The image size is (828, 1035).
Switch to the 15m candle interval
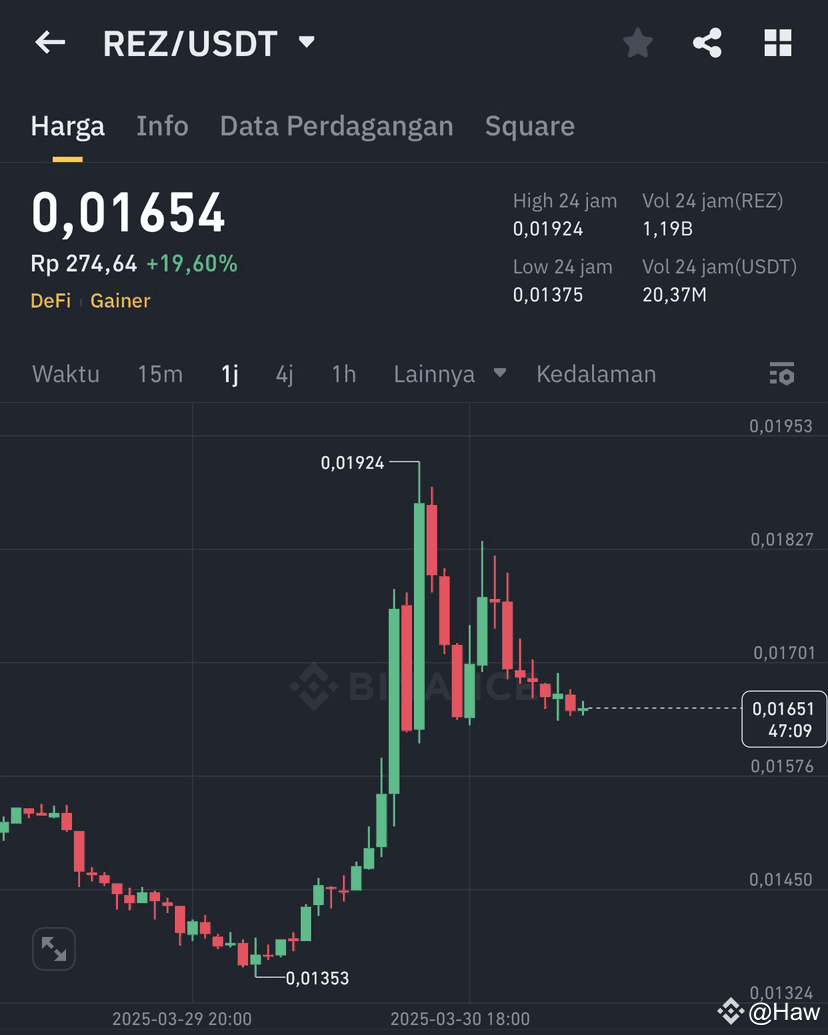(160, 373)
